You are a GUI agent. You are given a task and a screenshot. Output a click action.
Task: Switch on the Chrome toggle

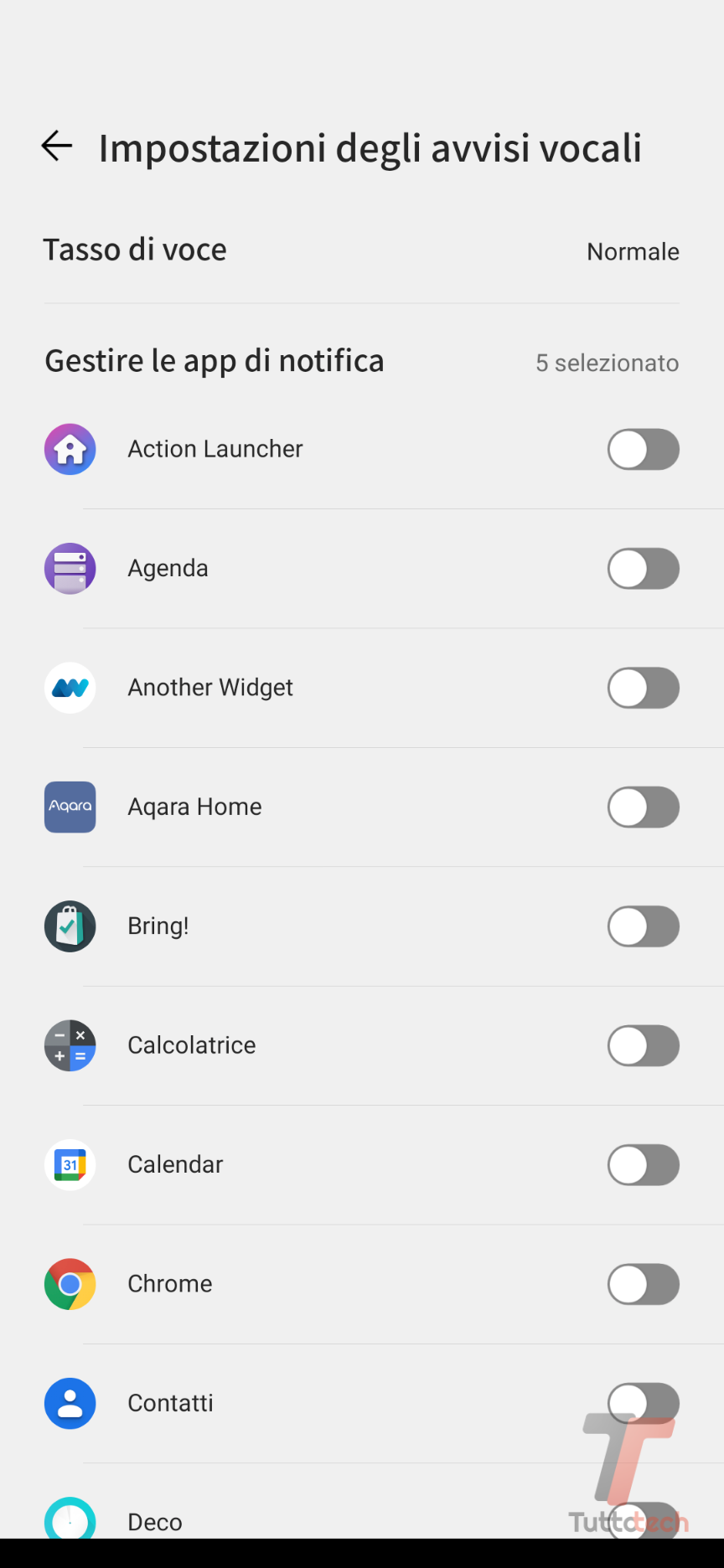643,1284
